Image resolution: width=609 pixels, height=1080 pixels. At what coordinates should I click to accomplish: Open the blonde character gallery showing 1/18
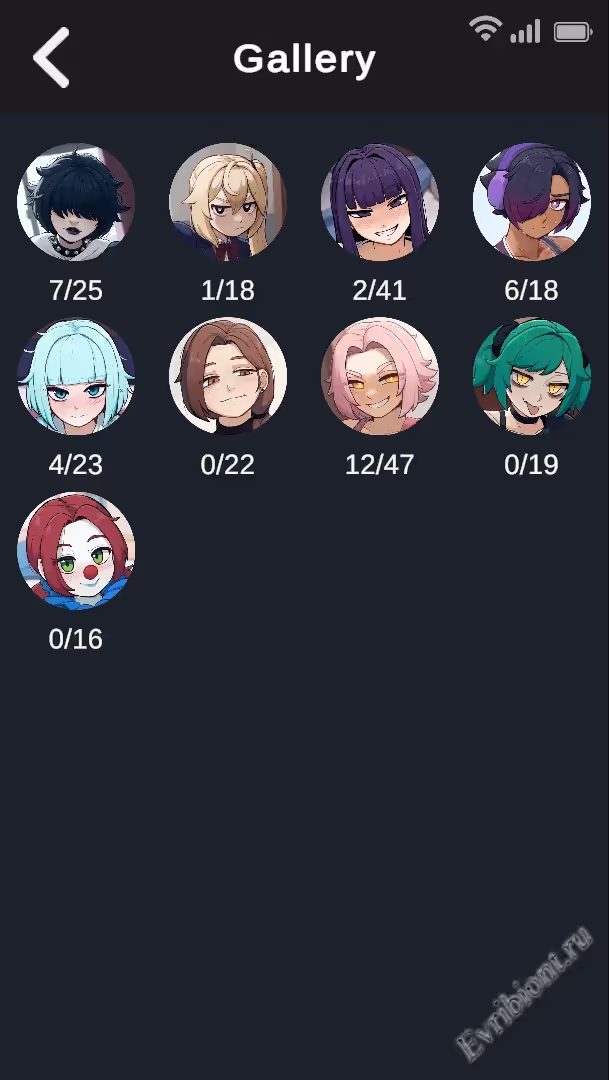[228, 202]
